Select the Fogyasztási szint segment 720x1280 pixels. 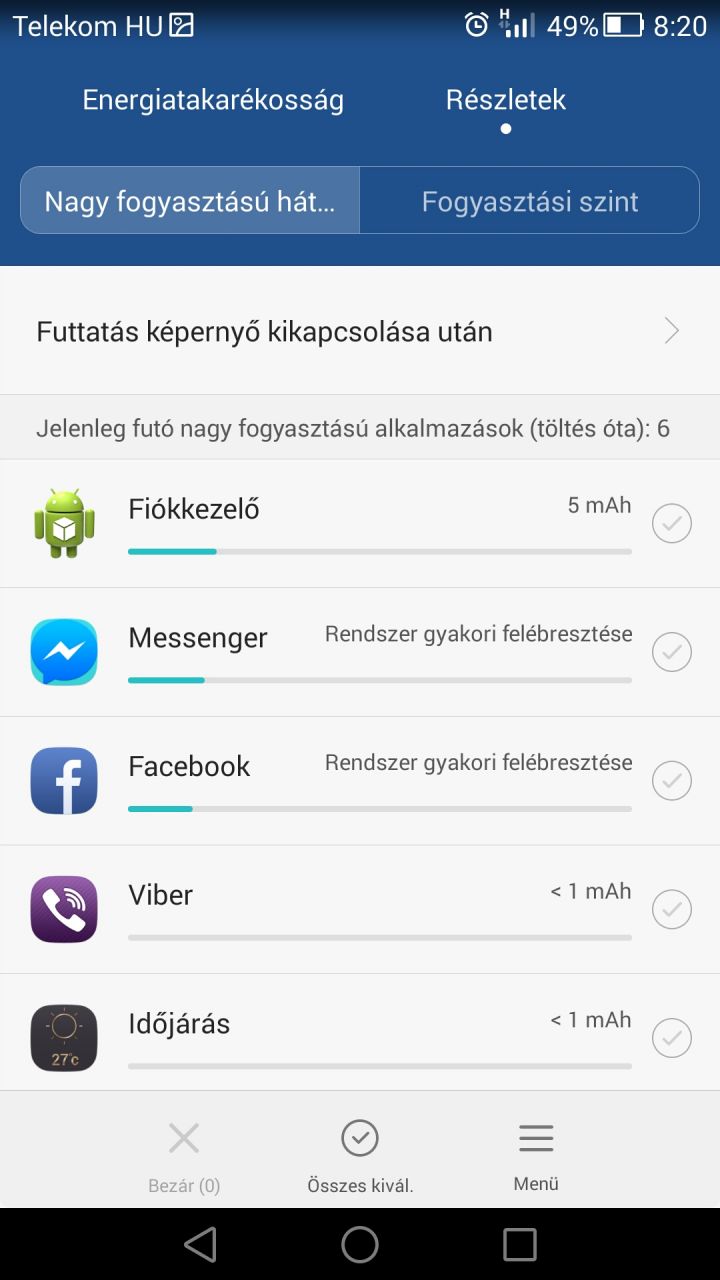coord(530,201)
